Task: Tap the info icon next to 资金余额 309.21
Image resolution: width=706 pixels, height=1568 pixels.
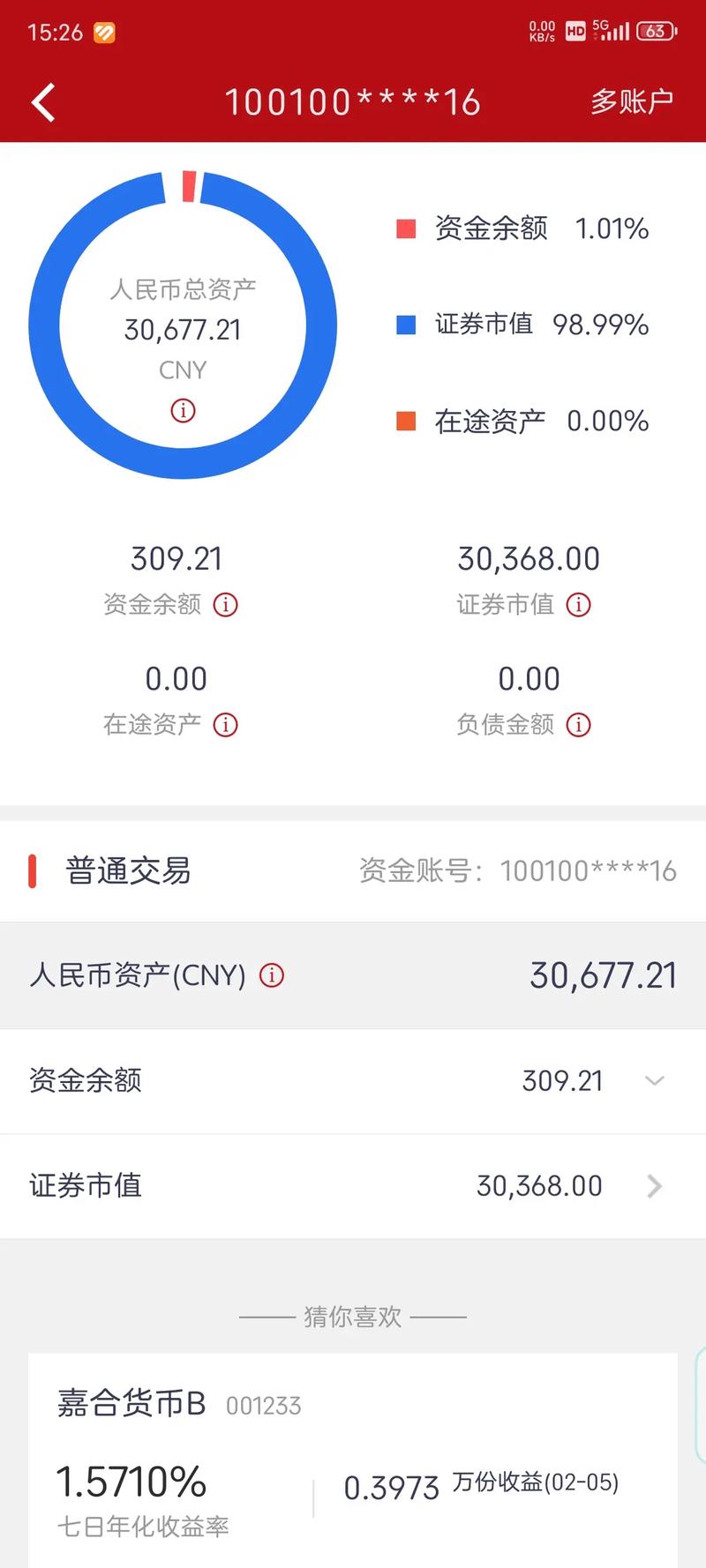Action: tap(226, 605)
